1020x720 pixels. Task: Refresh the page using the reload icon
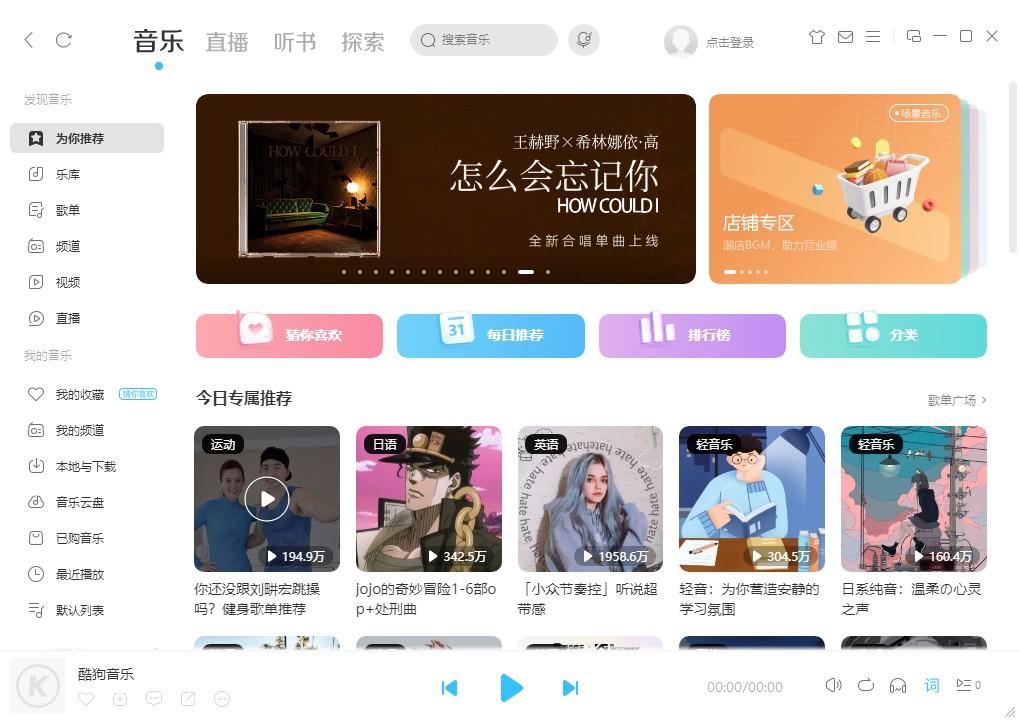[64, 40]
